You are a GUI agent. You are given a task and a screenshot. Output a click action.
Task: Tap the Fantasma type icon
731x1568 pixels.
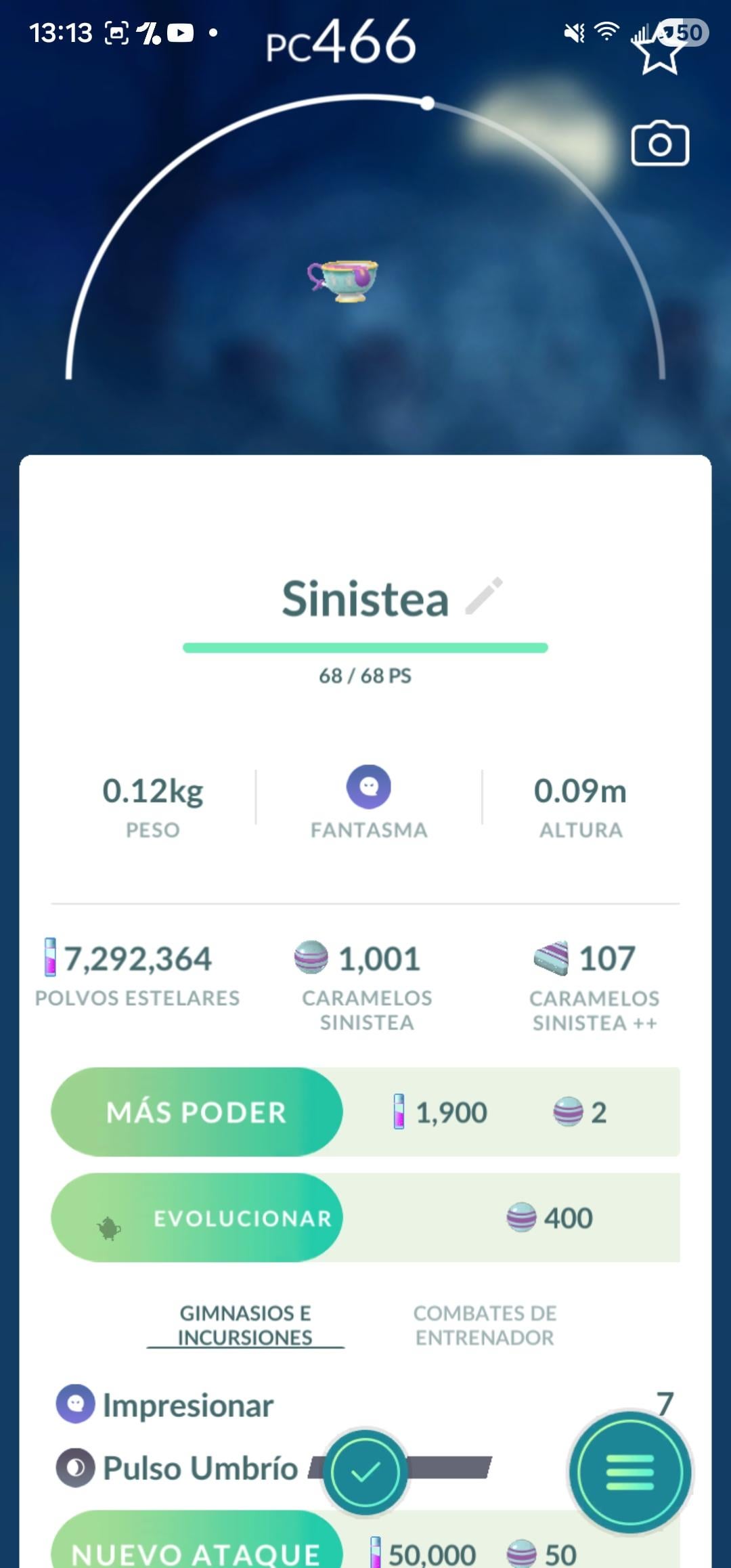pyautogui.click(x=369, y=787)
